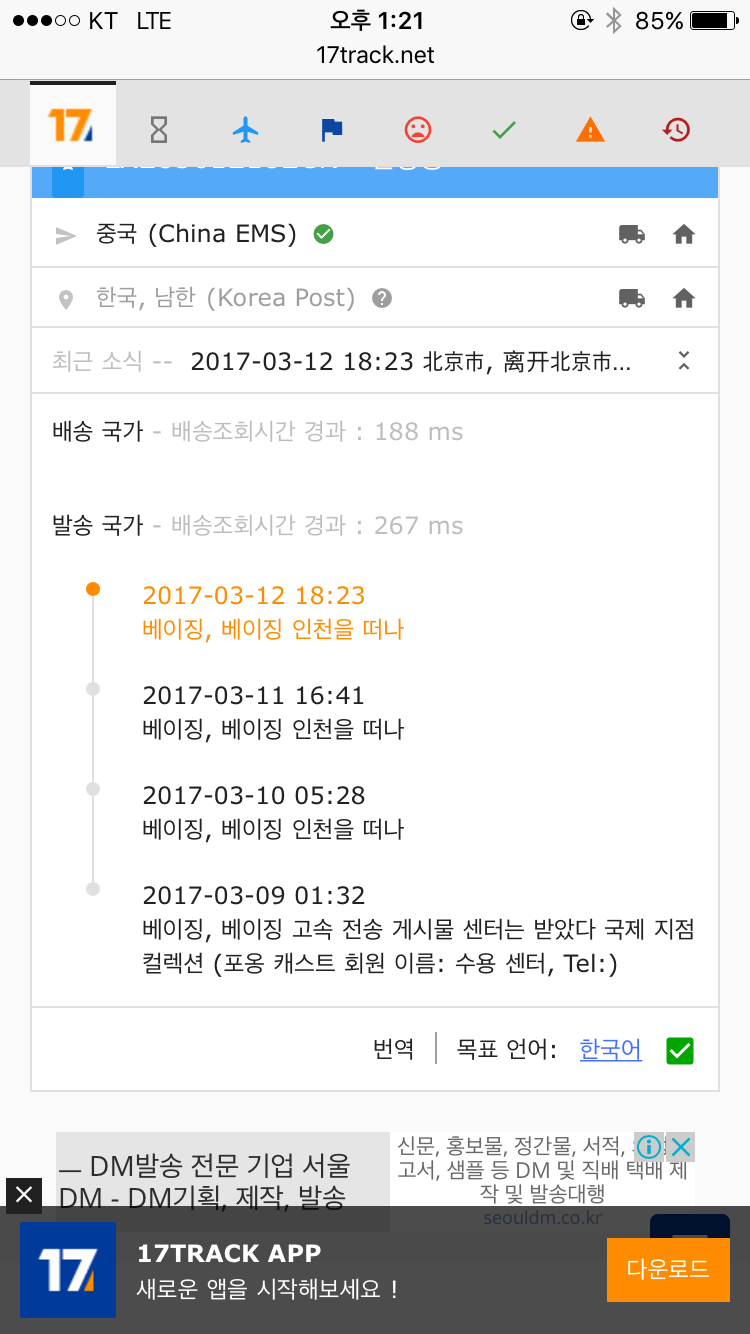Collapse the latest news tracking details

pos(684,361)
